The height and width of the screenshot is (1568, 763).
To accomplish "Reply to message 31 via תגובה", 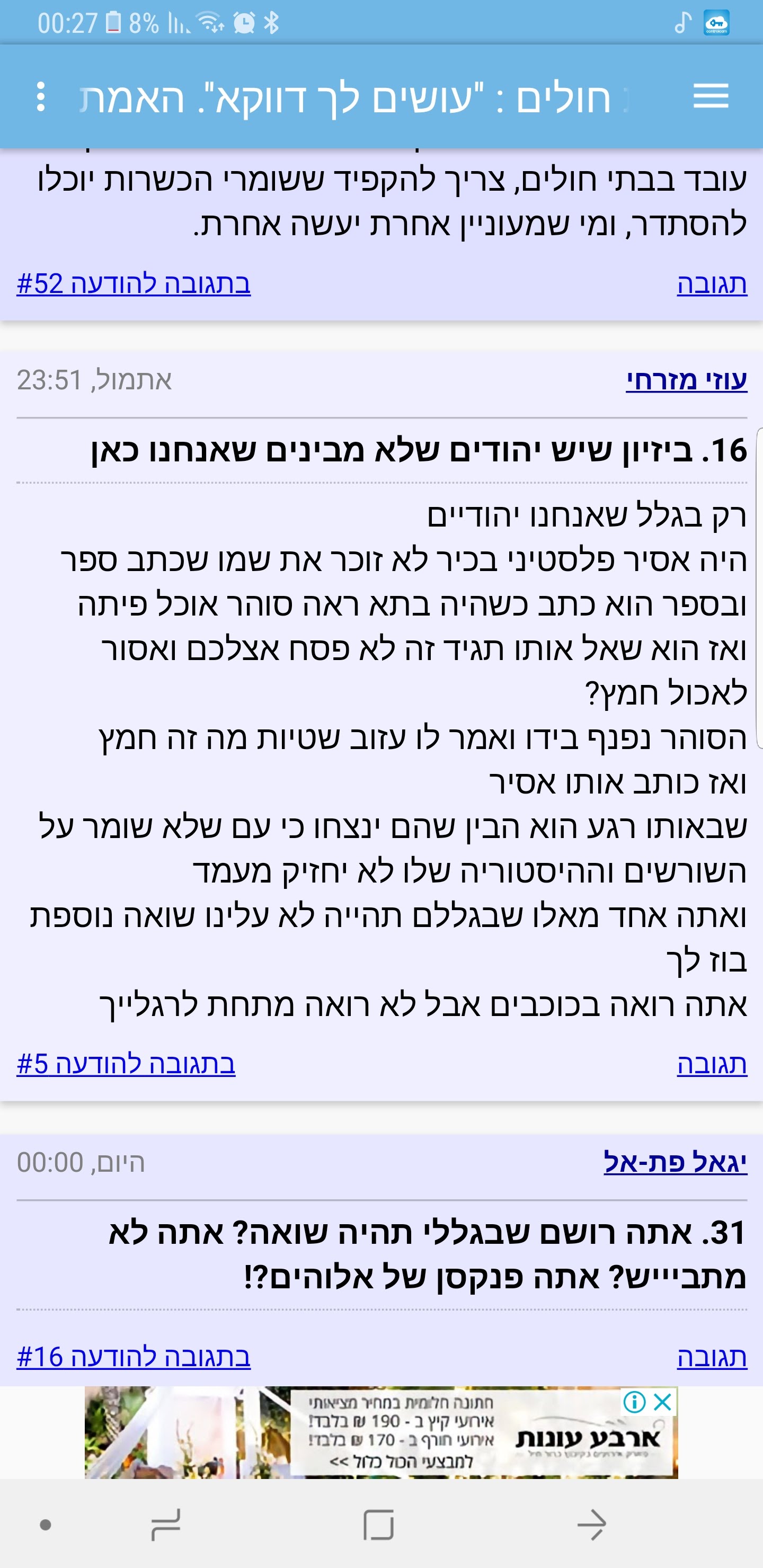I will tap(711, 1357).
